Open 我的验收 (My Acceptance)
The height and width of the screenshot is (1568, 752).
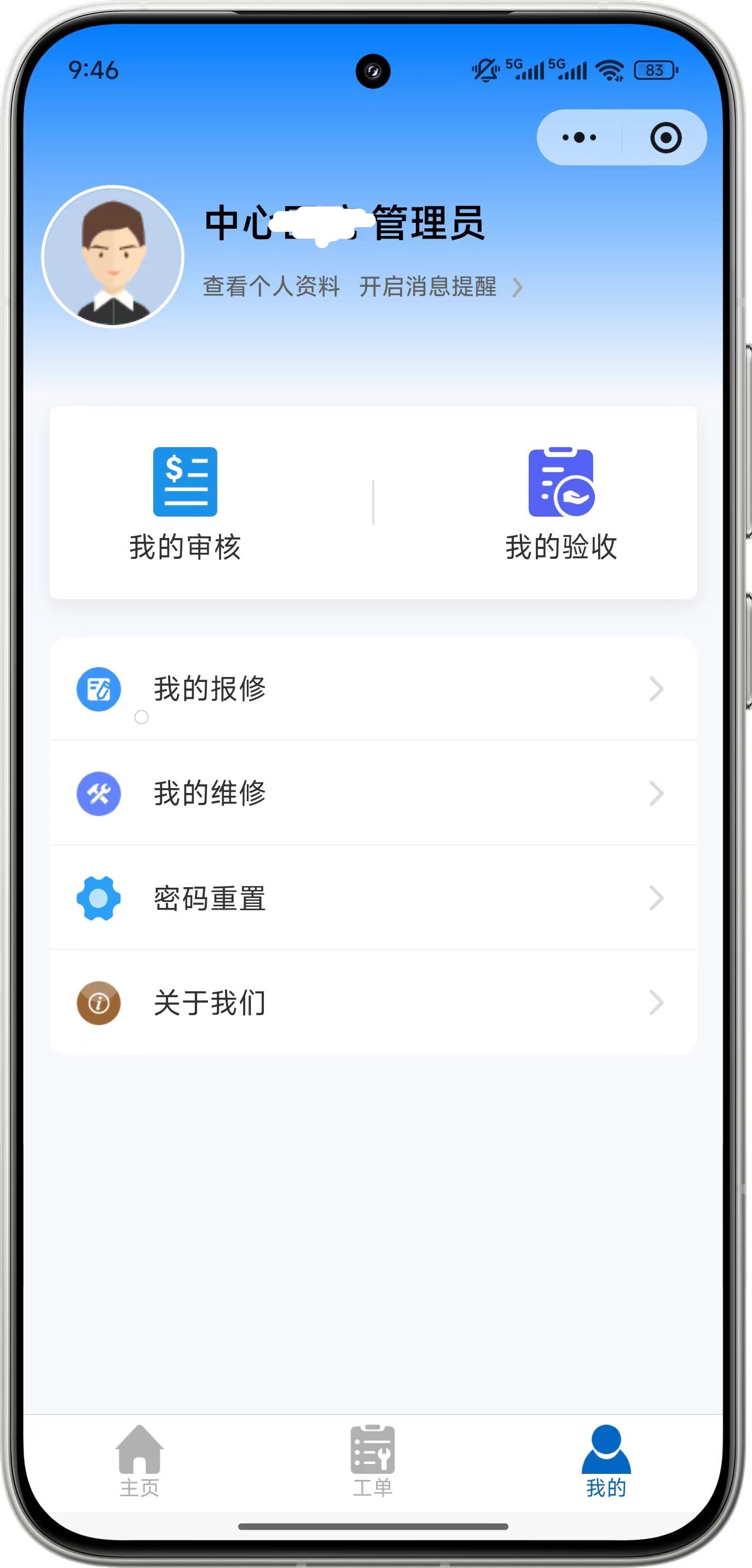tap(561, 503)
